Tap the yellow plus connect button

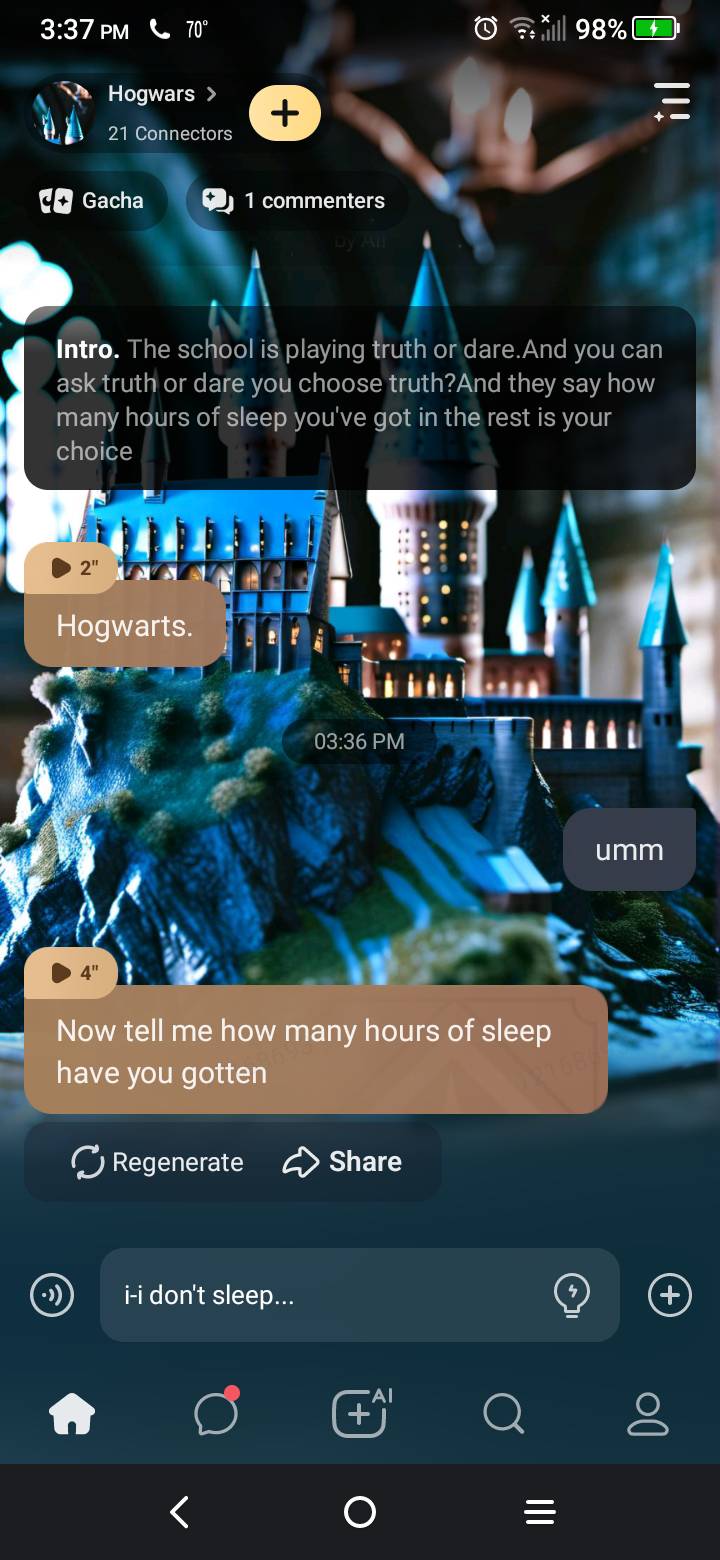(x=284, y=113)
